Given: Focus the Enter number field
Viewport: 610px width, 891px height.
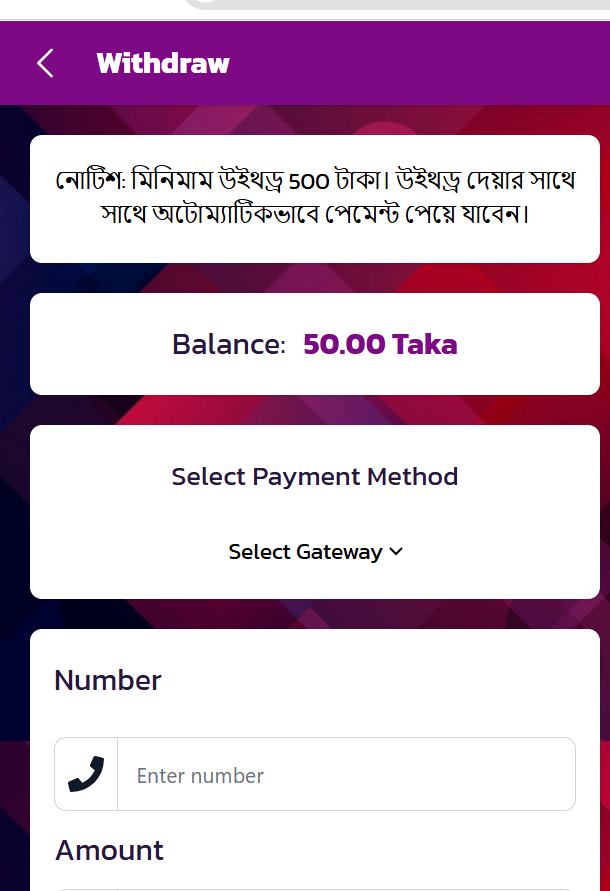Looking at the screenshot, I should tap(345, 775).
